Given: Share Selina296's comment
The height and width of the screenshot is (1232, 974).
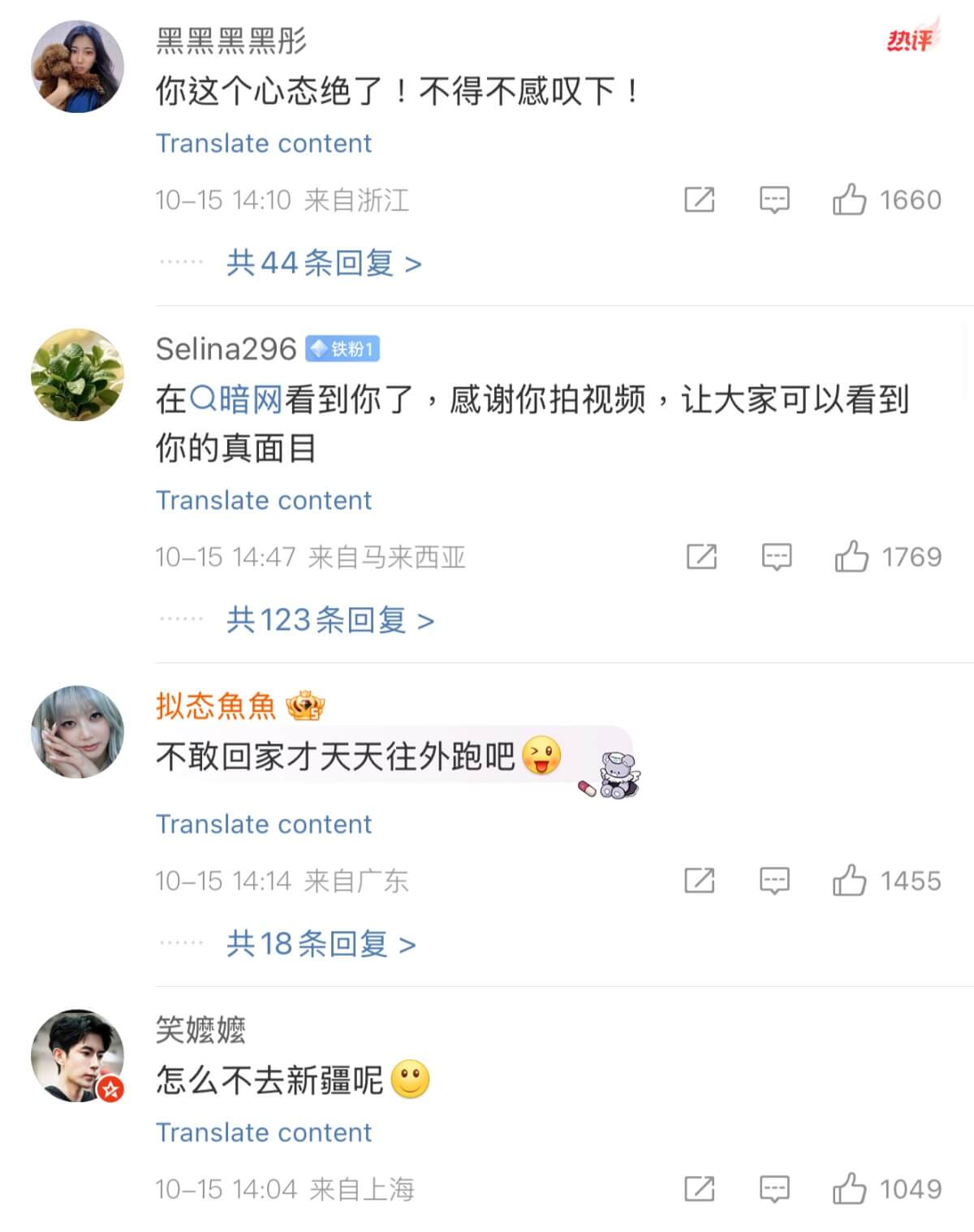Looking at the screenshot, I should (701, 557).
